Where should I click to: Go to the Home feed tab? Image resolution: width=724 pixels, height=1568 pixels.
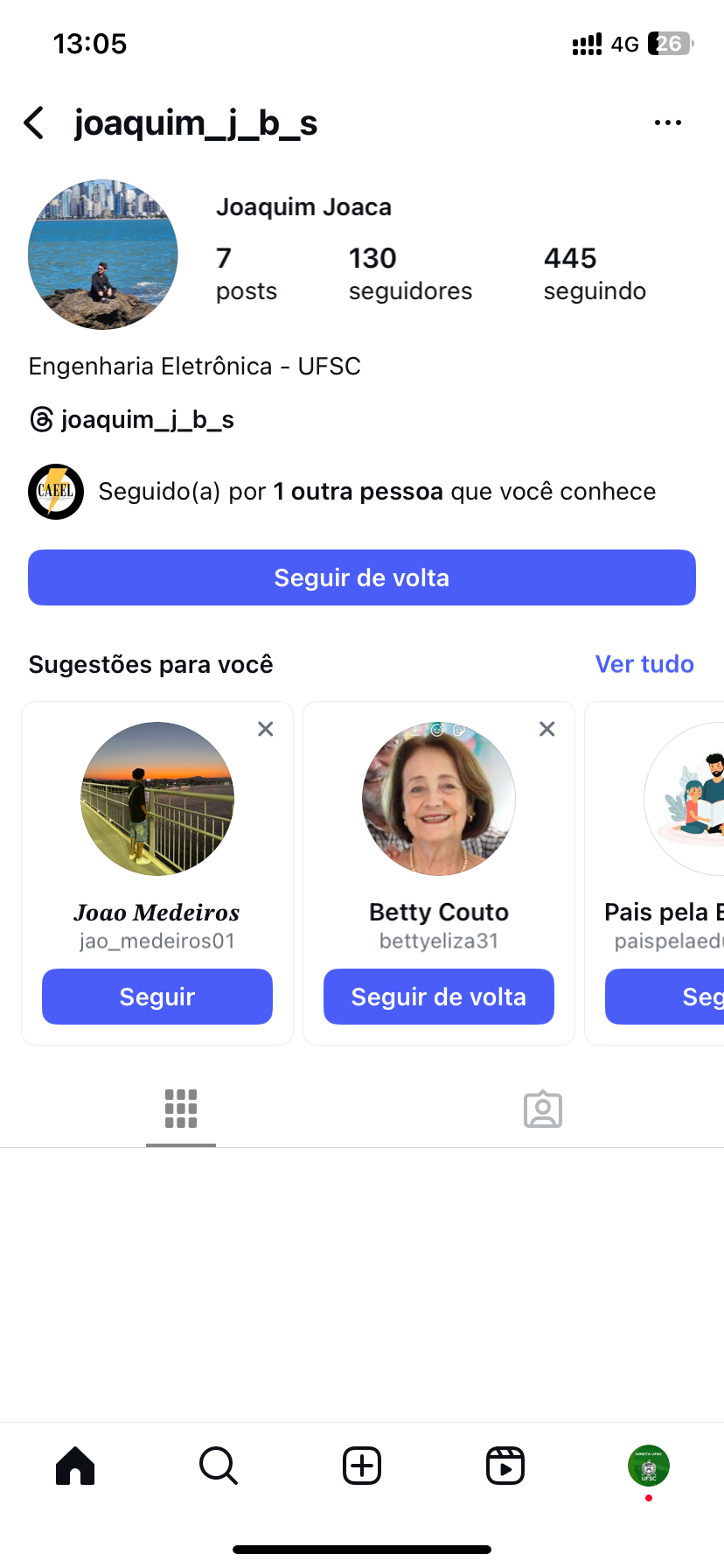click(75, 1466)
